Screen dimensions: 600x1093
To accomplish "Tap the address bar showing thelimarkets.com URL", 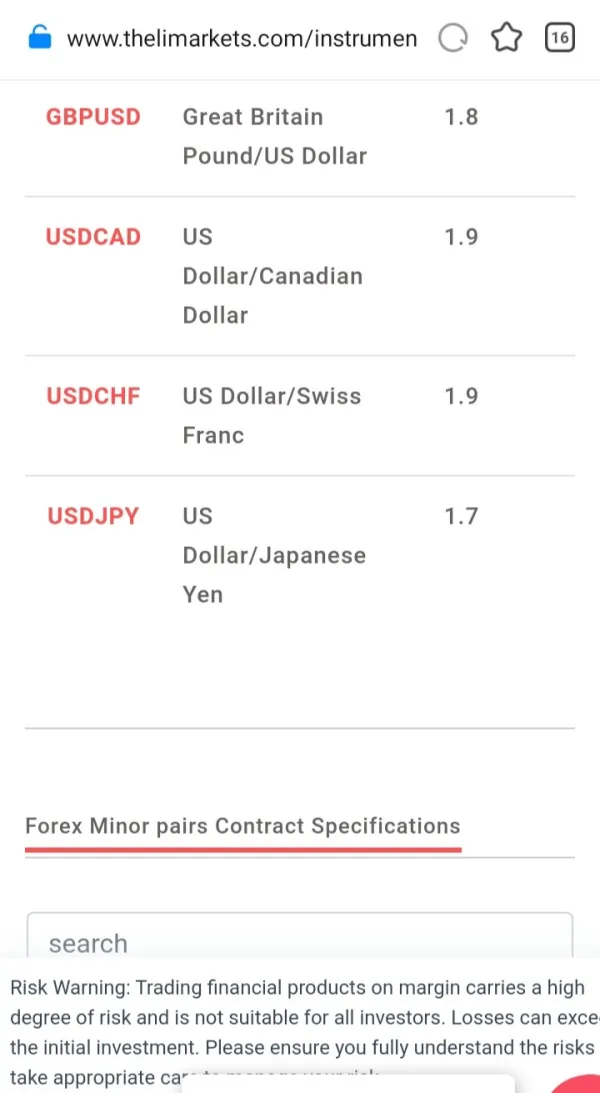I will pyautogui.click(x=240, y=39).
